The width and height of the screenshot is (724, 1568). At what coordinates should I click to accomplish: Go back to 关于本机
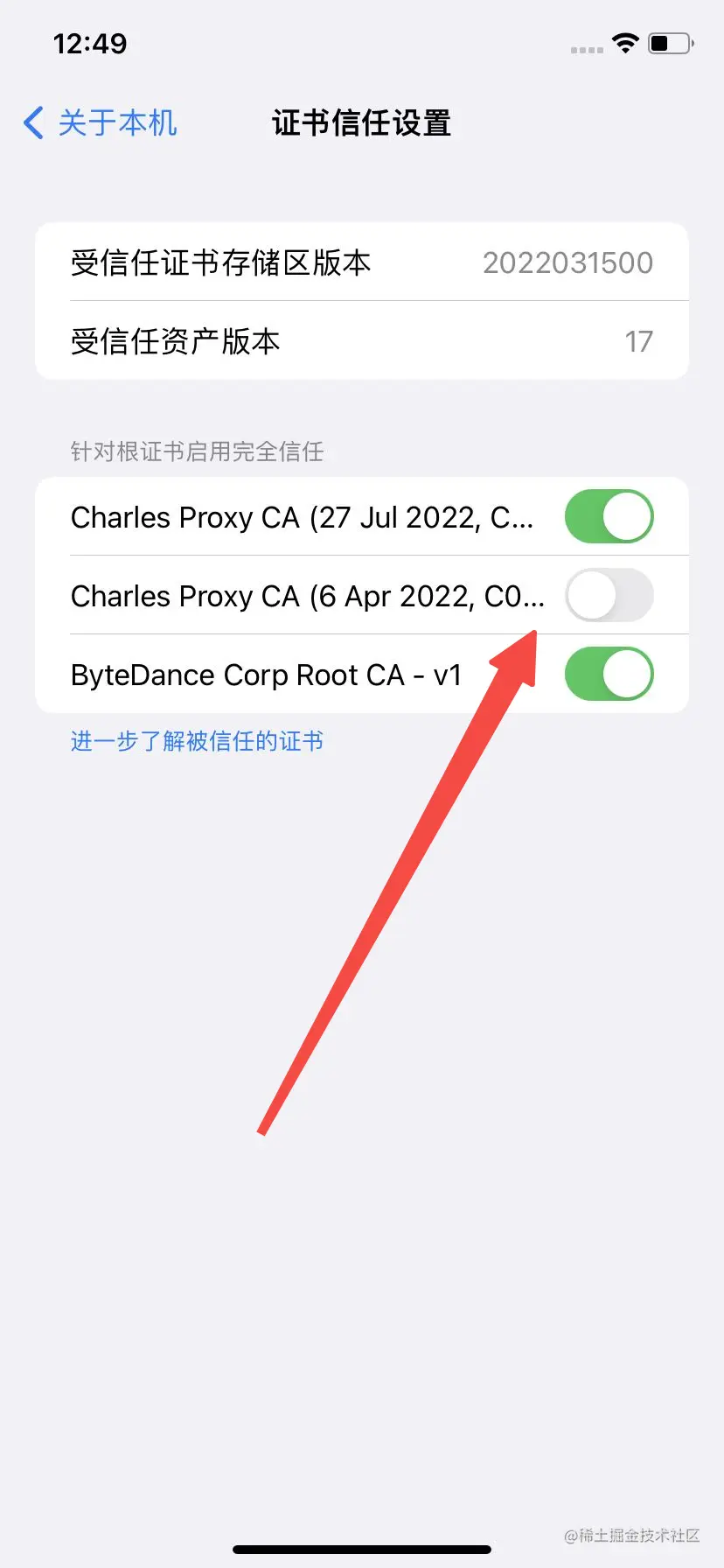(x=100, y=123)
